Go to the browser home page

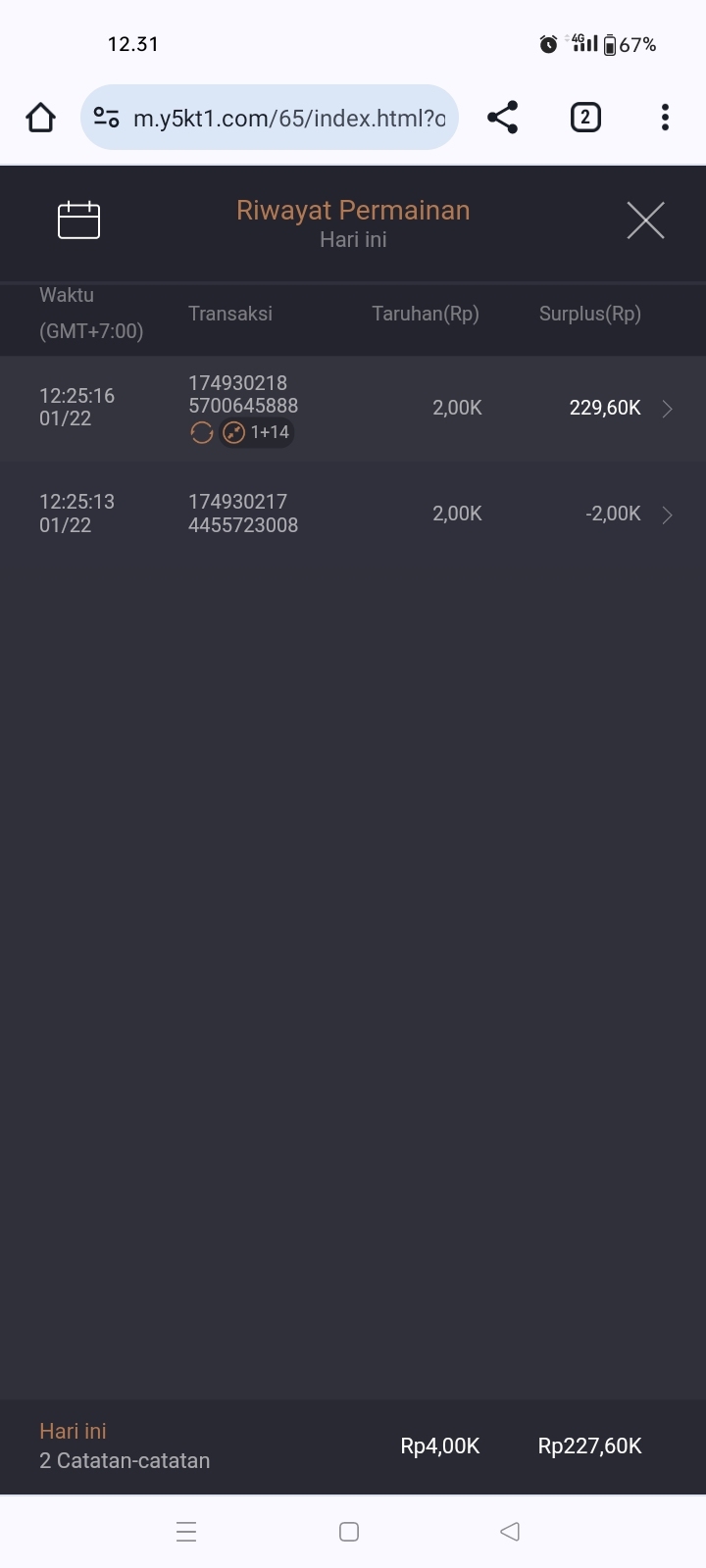click(40, 118)
